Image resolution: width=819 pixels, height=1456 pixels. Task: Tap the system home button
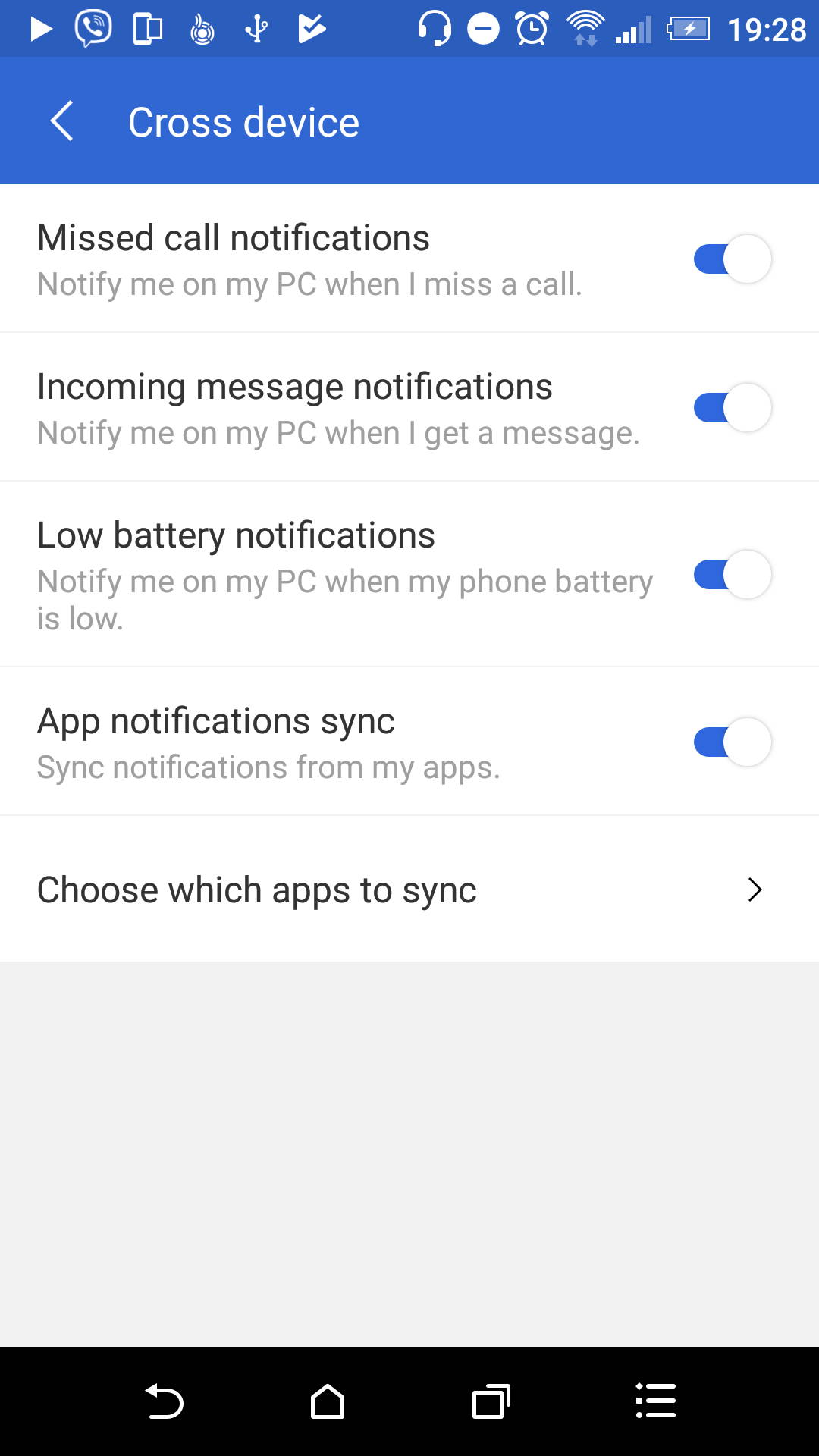(328, 1401)
